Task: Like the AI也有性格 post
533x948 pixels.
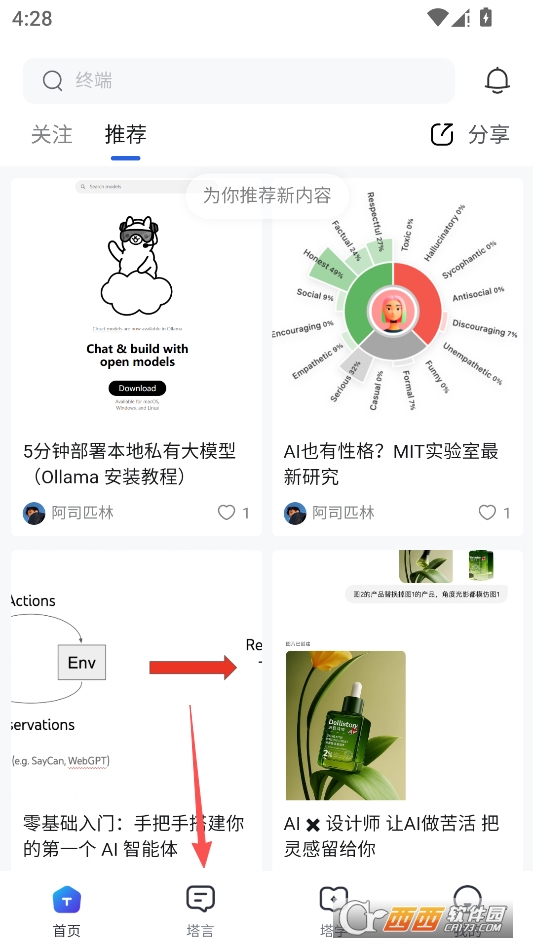Action: (x=494, y=513)
